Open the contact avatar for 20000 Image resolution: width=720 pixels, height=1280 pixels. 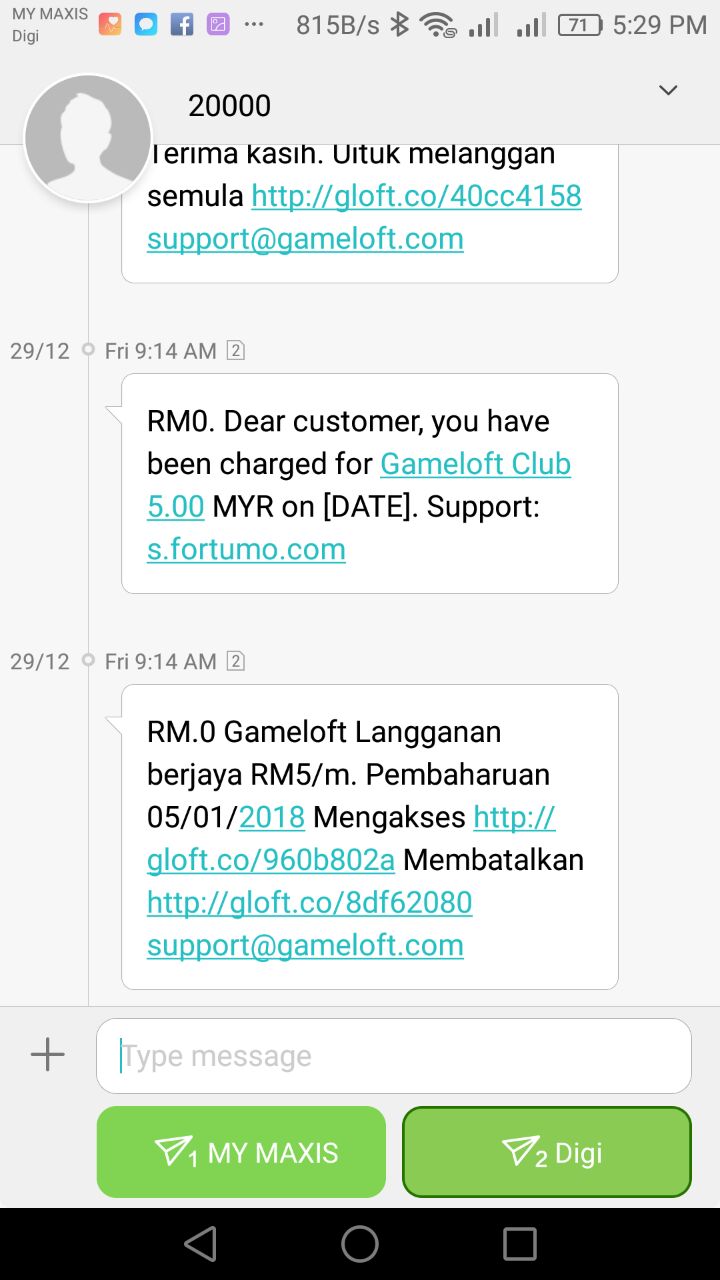tap(88, 138)
